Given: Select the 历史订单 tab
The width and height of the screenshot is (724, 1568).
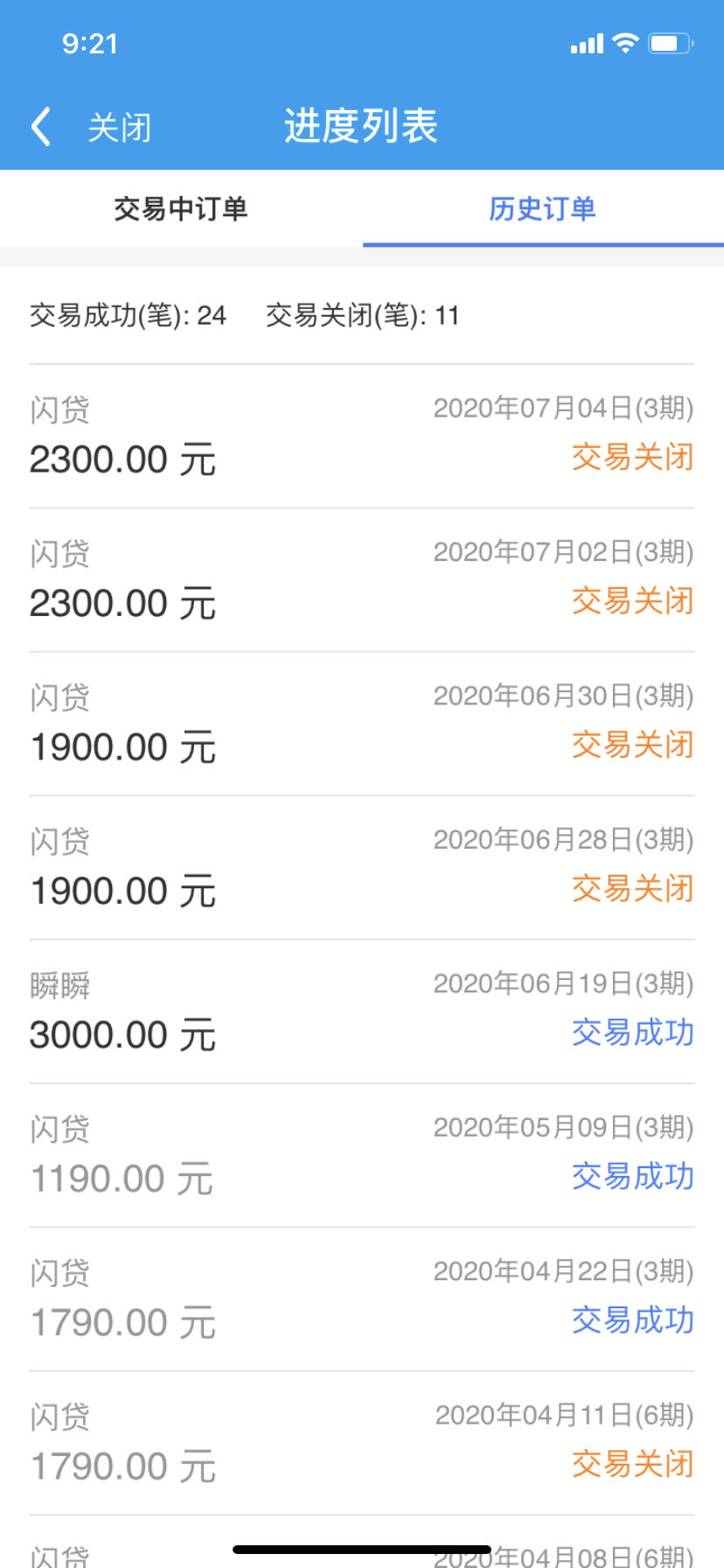Looking at the screenshot, I should [543, 208].
